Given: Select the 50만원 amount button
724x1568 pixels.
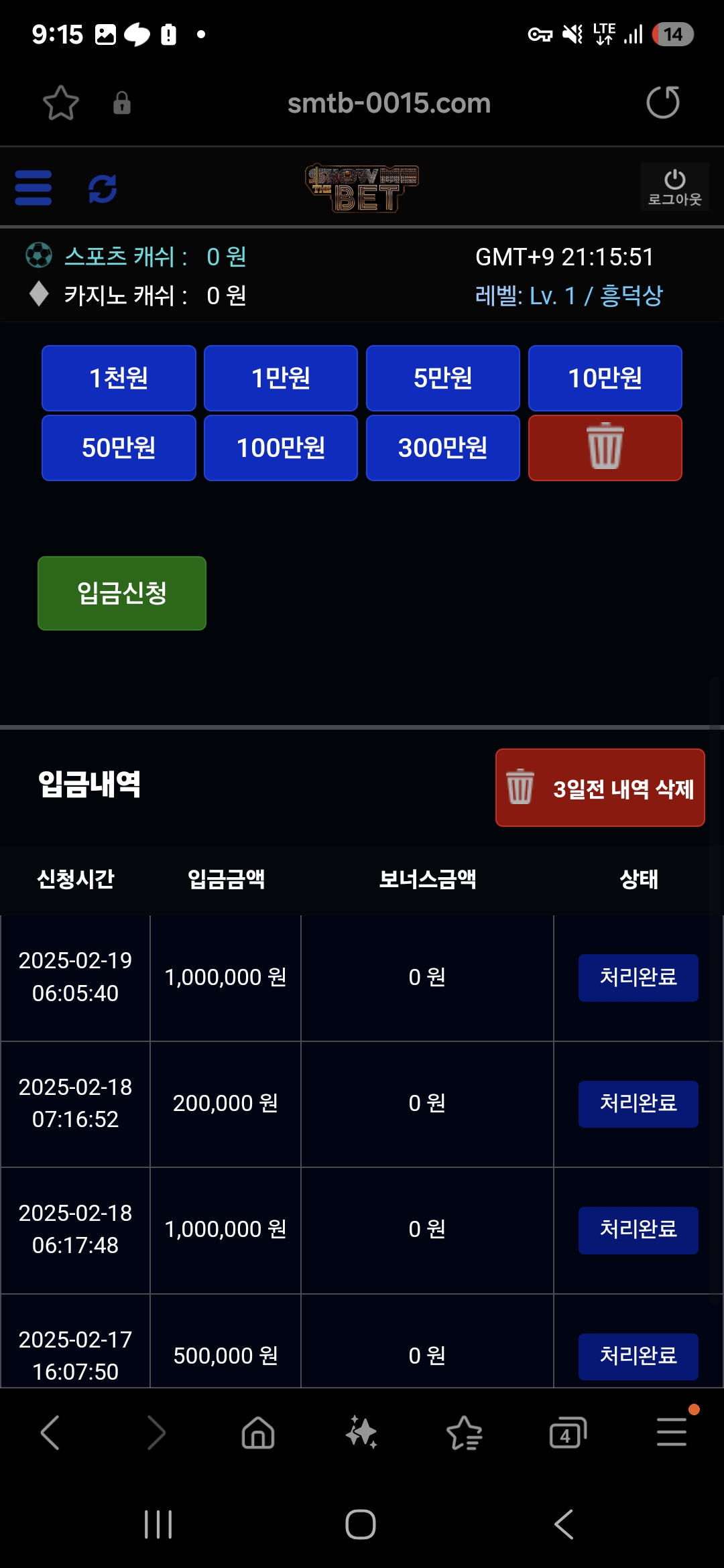Looking at the screenshot, I should point(119,448).
